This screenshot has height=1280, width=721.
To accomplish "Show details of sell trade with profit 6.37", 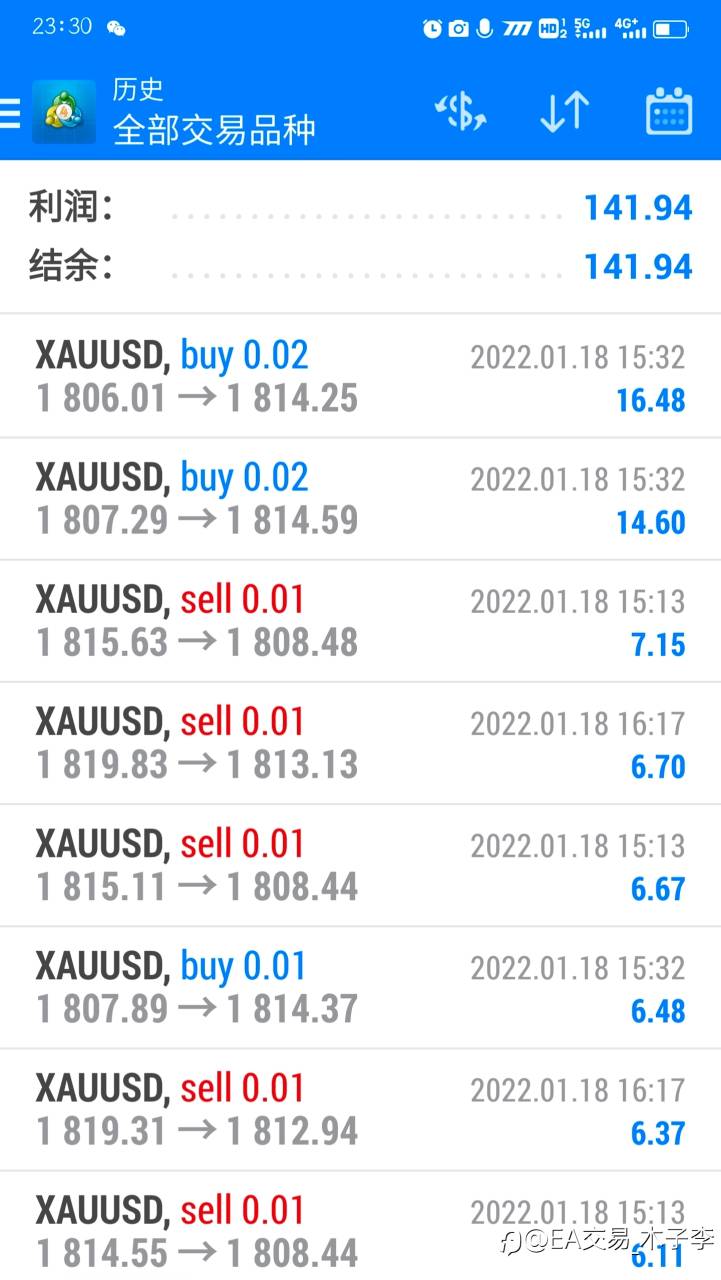I will click(360, 1109).
